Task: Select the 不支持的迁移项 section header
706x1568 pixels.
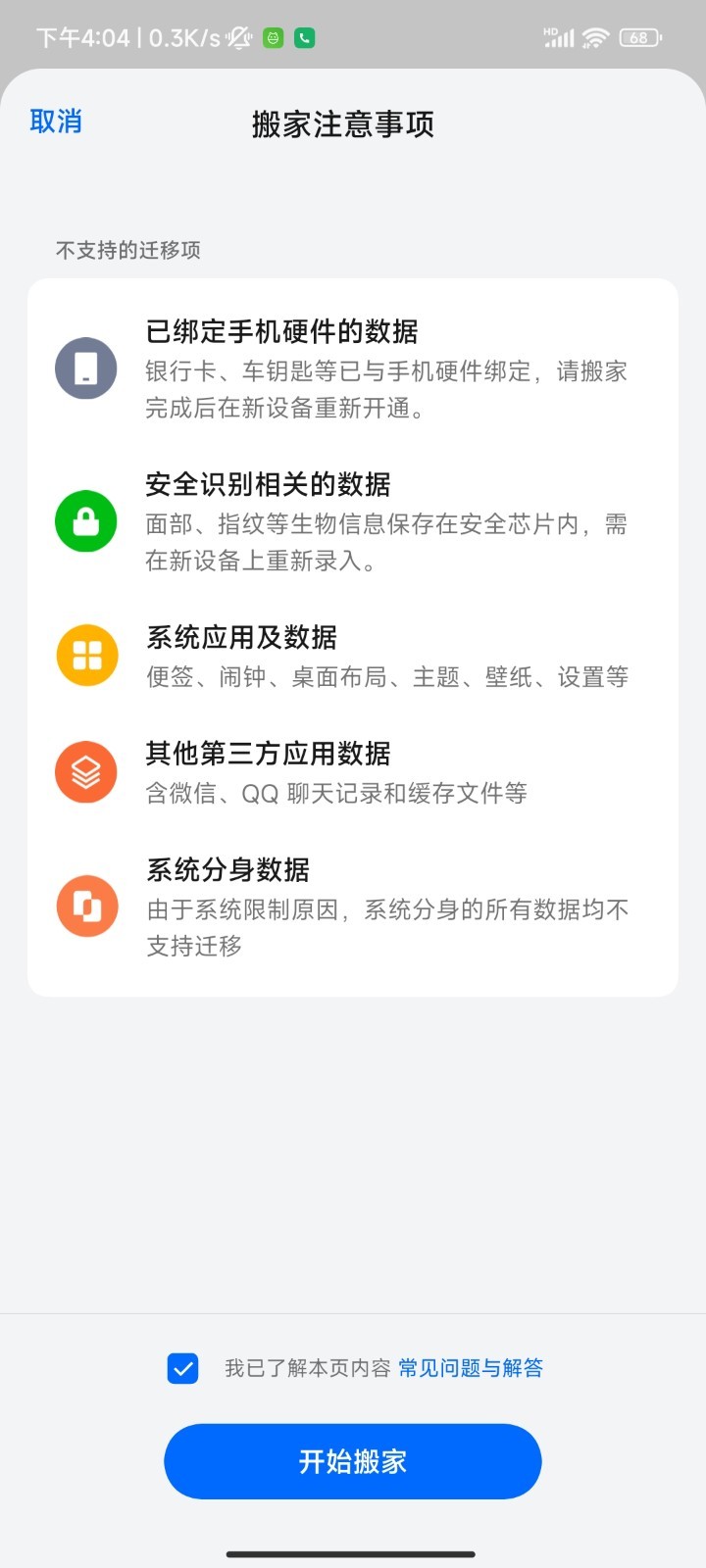Action: 127,250
